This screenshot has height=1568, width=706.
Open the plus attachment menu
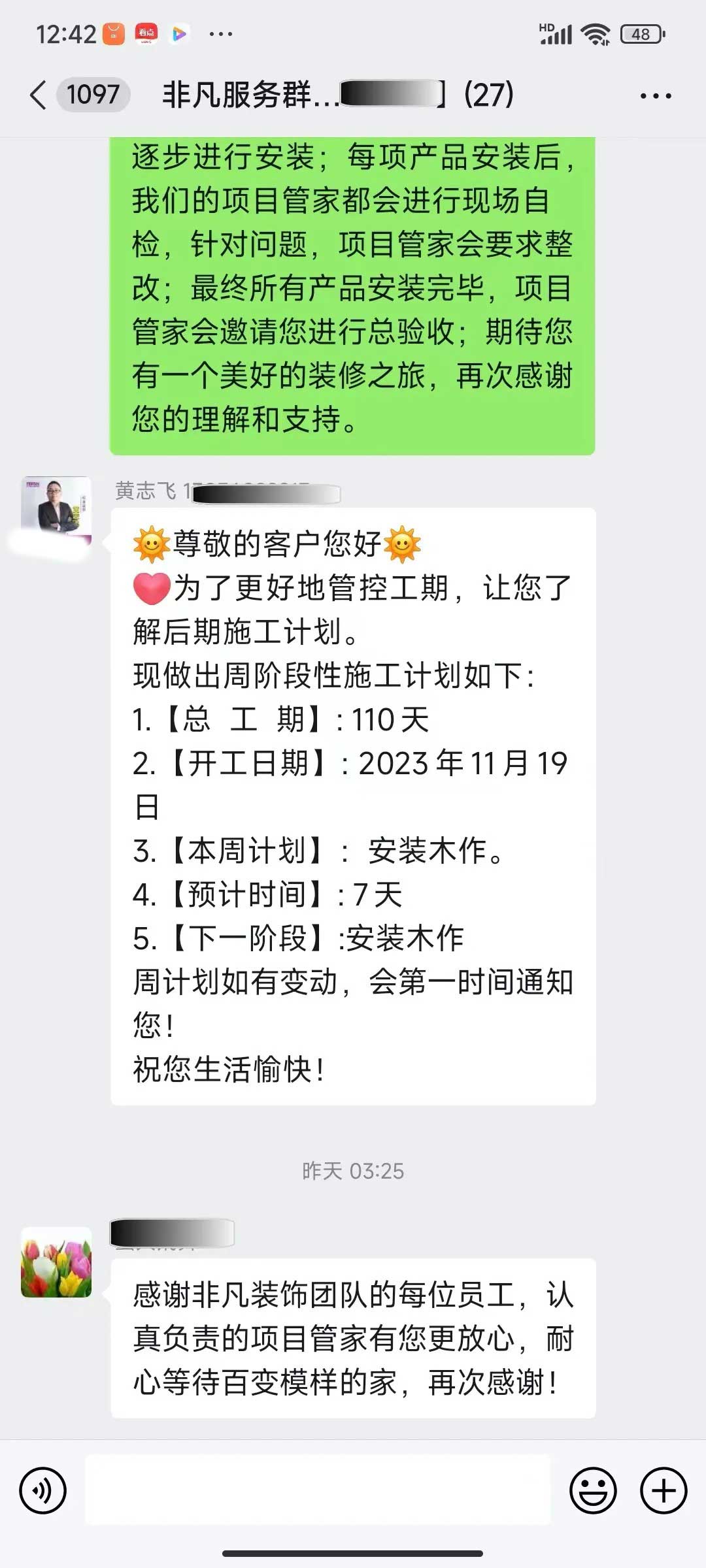(663, 1491)
